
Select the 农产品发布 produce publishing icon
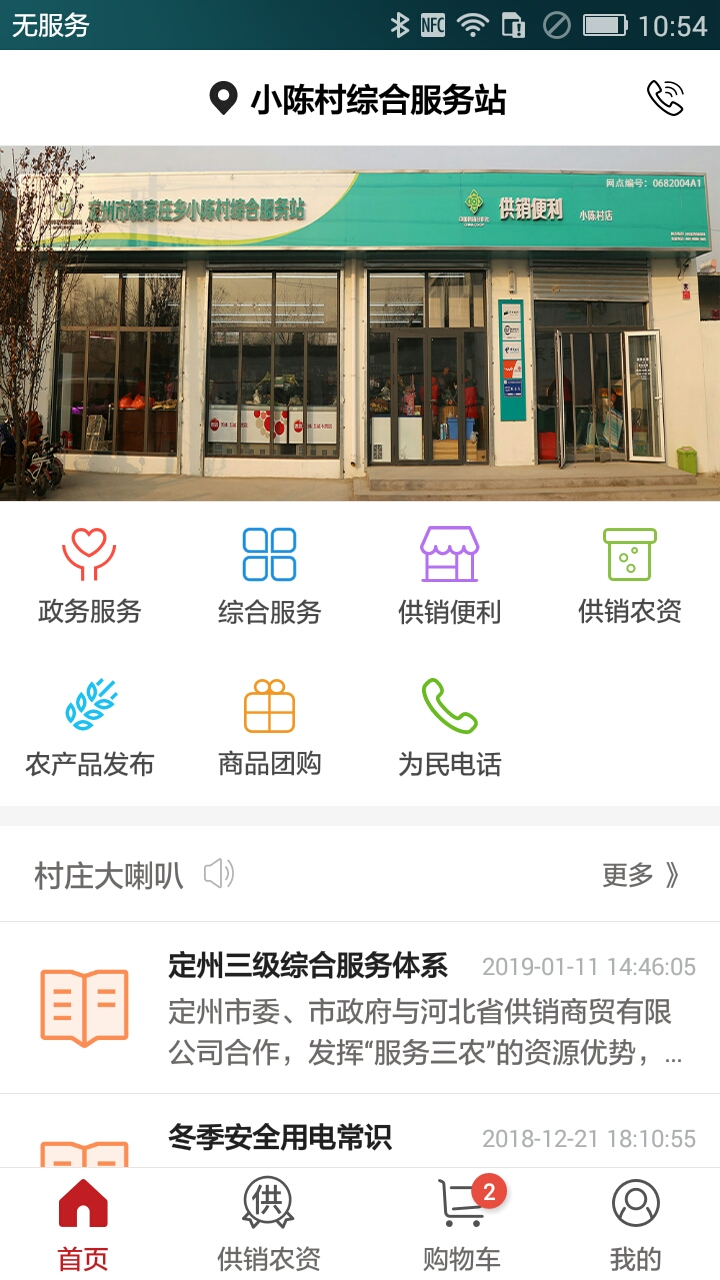pyautogui.click(x=90, y=722)
